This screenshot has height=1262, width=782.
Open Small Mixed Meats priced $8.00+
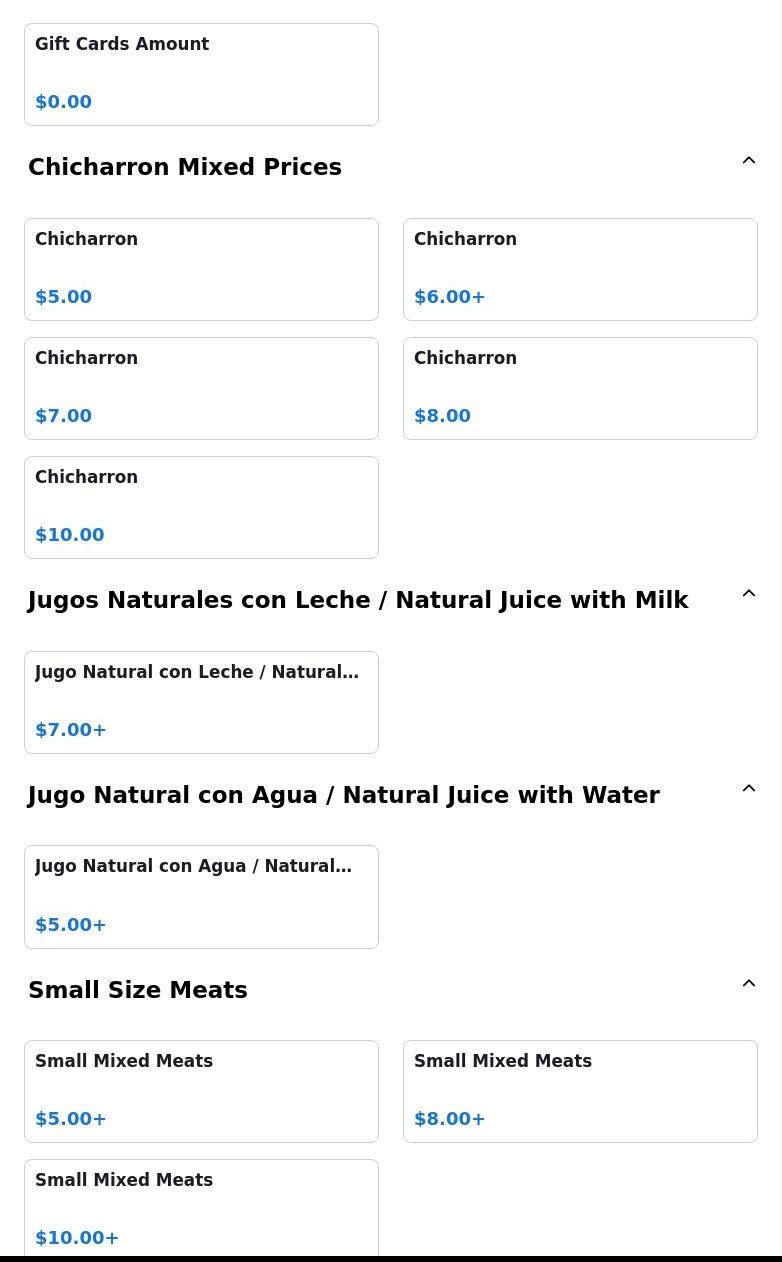[x=580, y=1091]
